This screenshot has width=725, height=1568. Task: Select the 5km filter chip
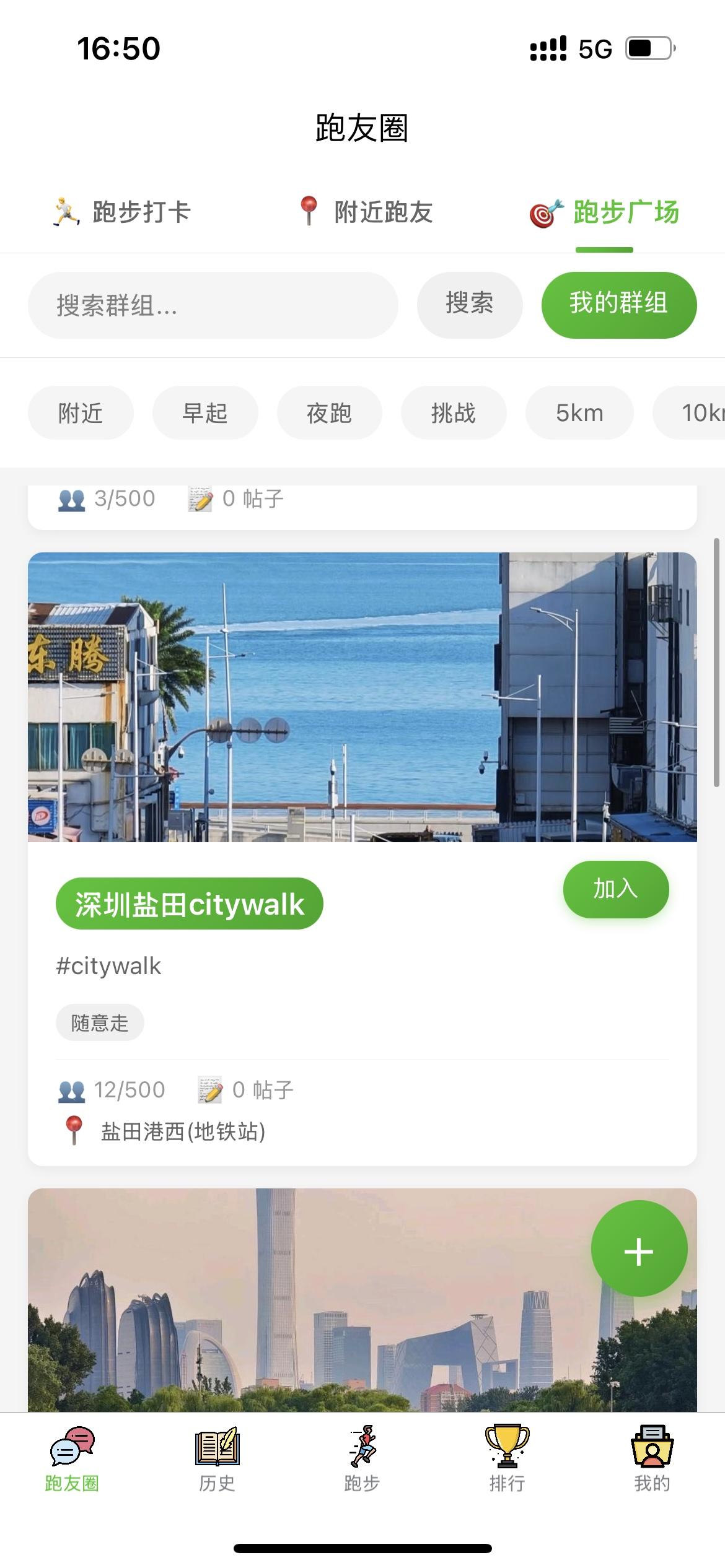[580, 412]
